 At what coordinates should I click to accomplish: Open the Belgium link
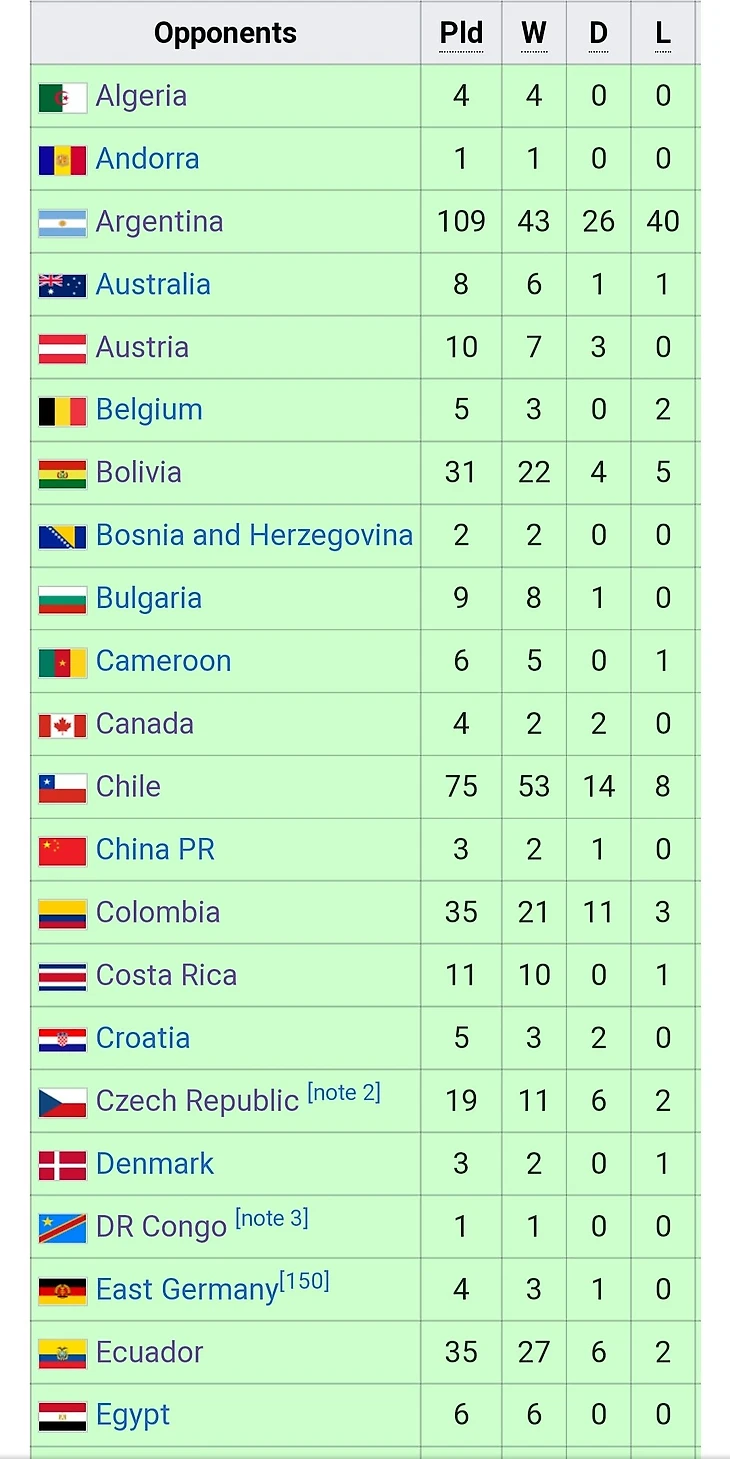[x=149, y=410]
